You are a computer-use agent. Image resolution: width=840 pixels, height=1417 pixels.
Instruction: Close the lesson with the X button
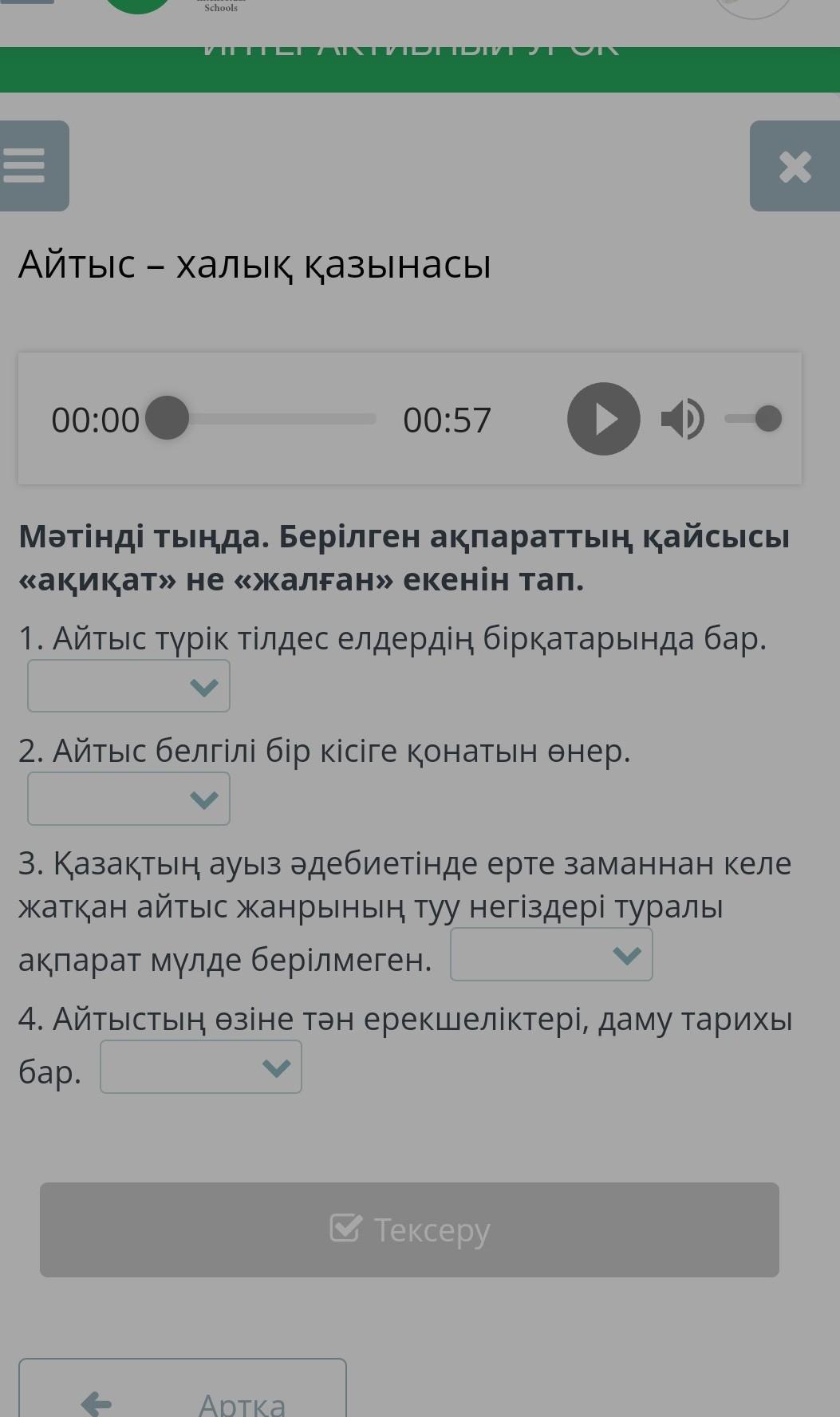[x=795, y=166]
